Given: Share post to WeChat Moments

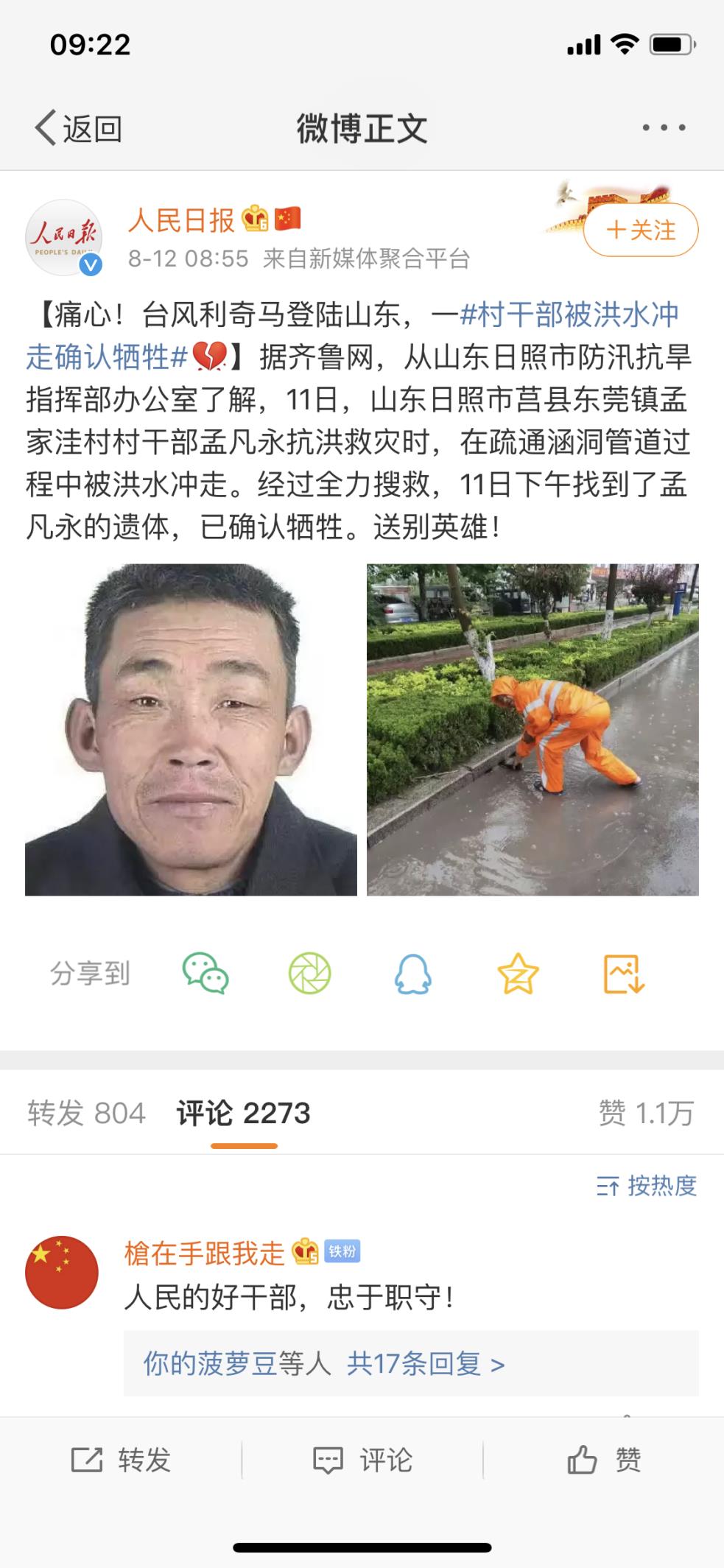Looking at the screenshot, I should click(309, 974).
